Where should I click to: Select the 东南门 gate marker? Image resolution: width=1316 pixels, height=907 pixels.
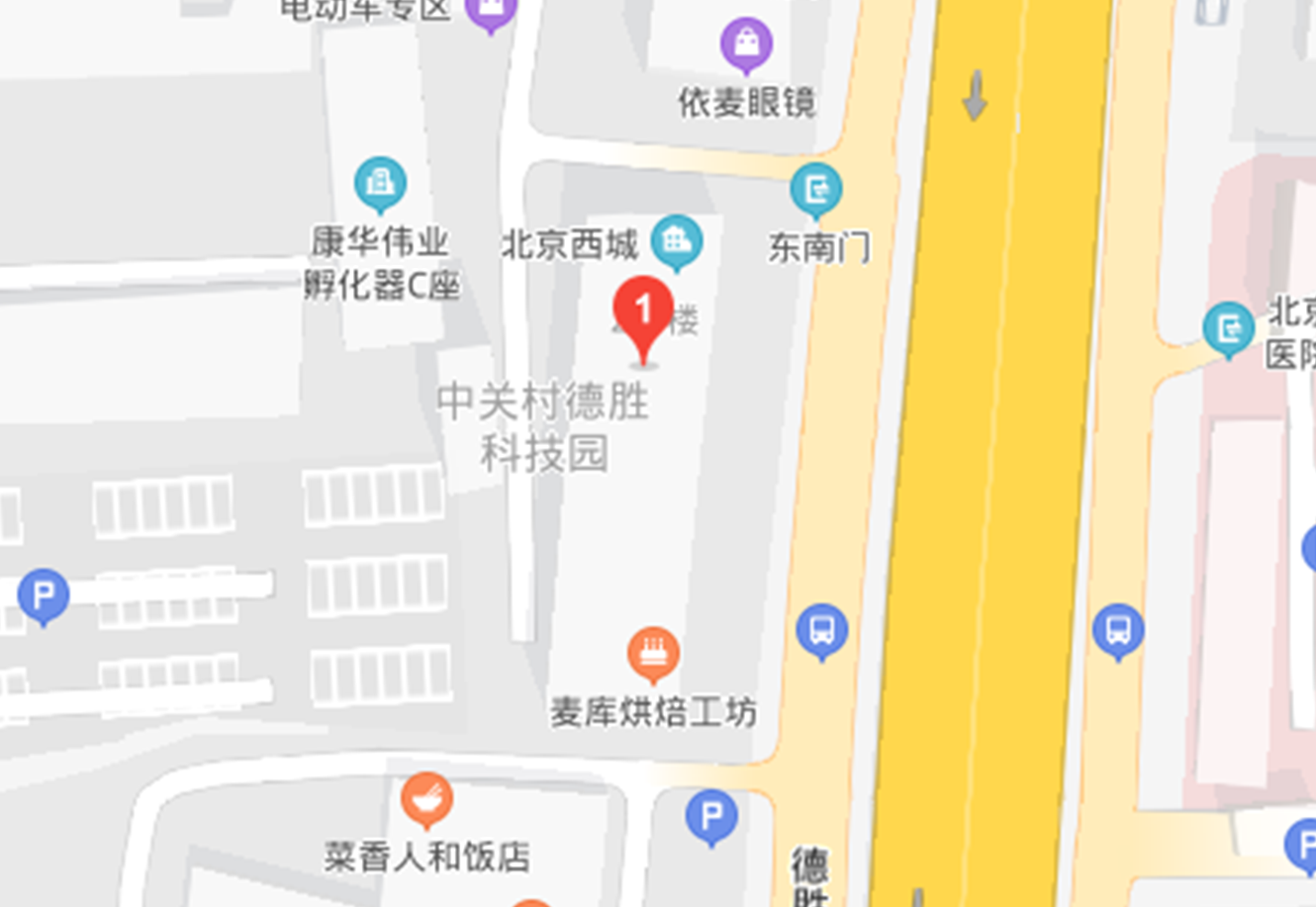point(816,189)
